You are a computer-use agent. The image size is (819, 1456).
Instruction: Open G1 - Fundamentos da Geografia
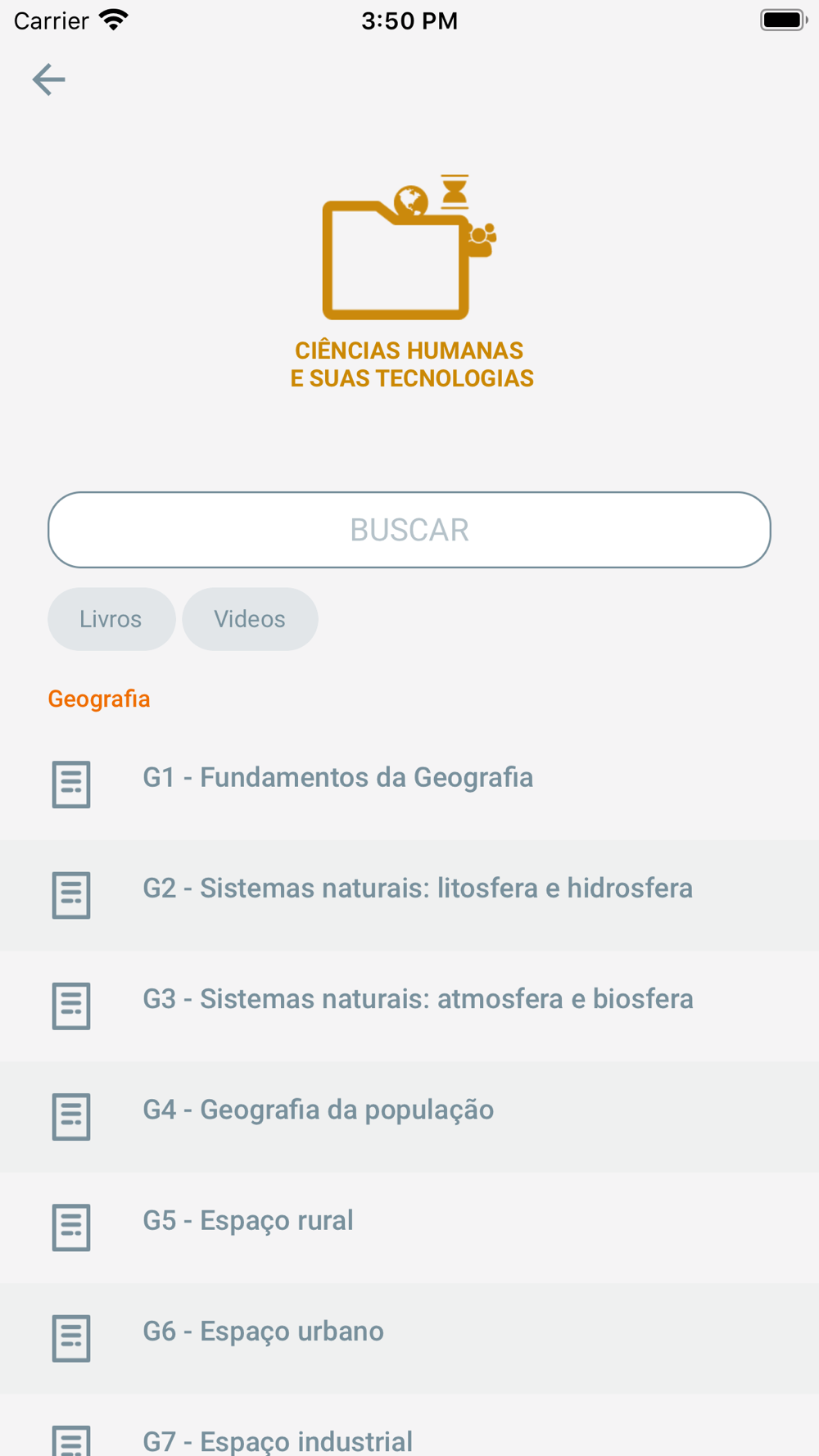[409, 785]
